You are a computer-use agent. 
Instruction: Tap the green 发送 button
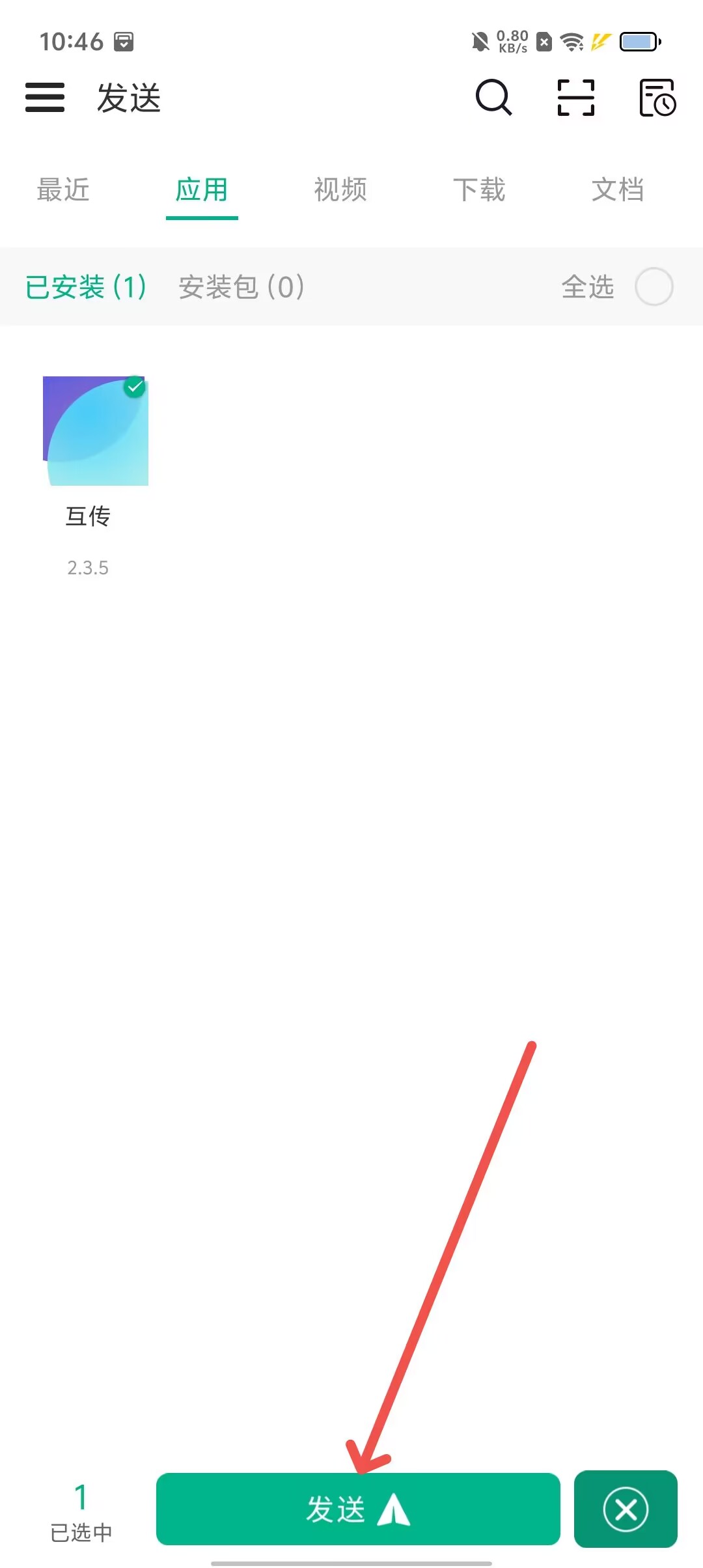pyautogui.click(x=358, y=1509)
